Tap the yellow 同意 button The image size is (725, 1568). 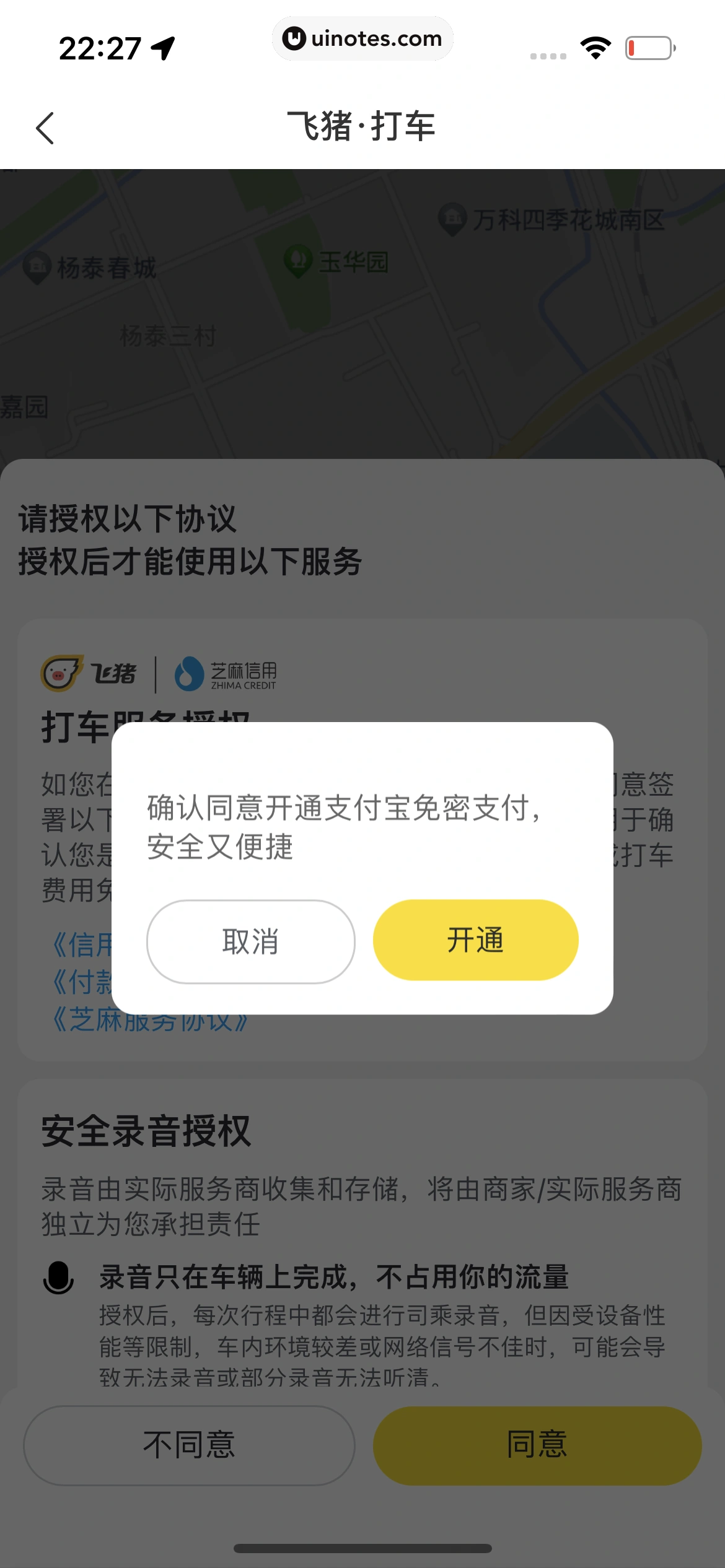coord(537,1445)
